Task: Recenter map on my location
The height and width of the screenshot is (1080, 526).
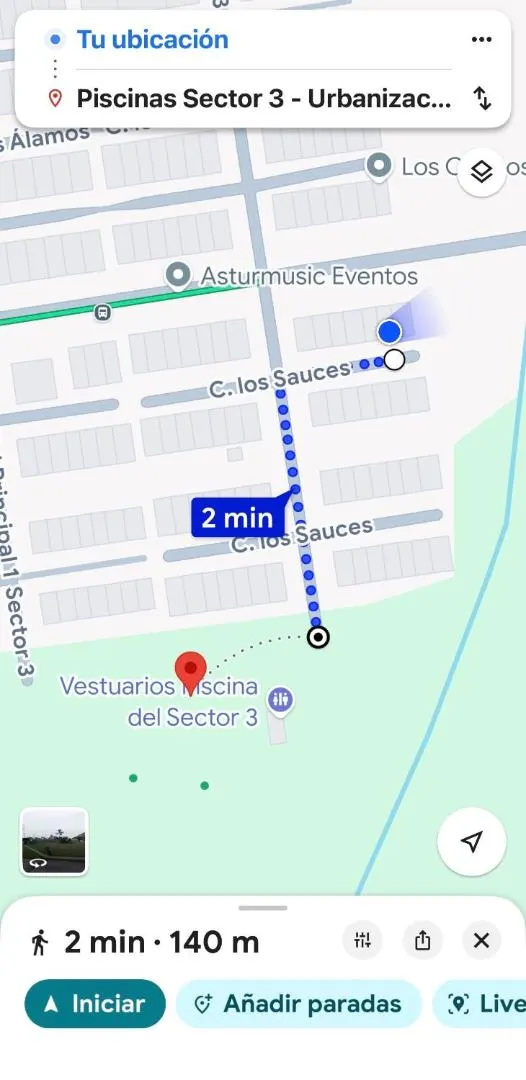Action: [x=472, y=841]
